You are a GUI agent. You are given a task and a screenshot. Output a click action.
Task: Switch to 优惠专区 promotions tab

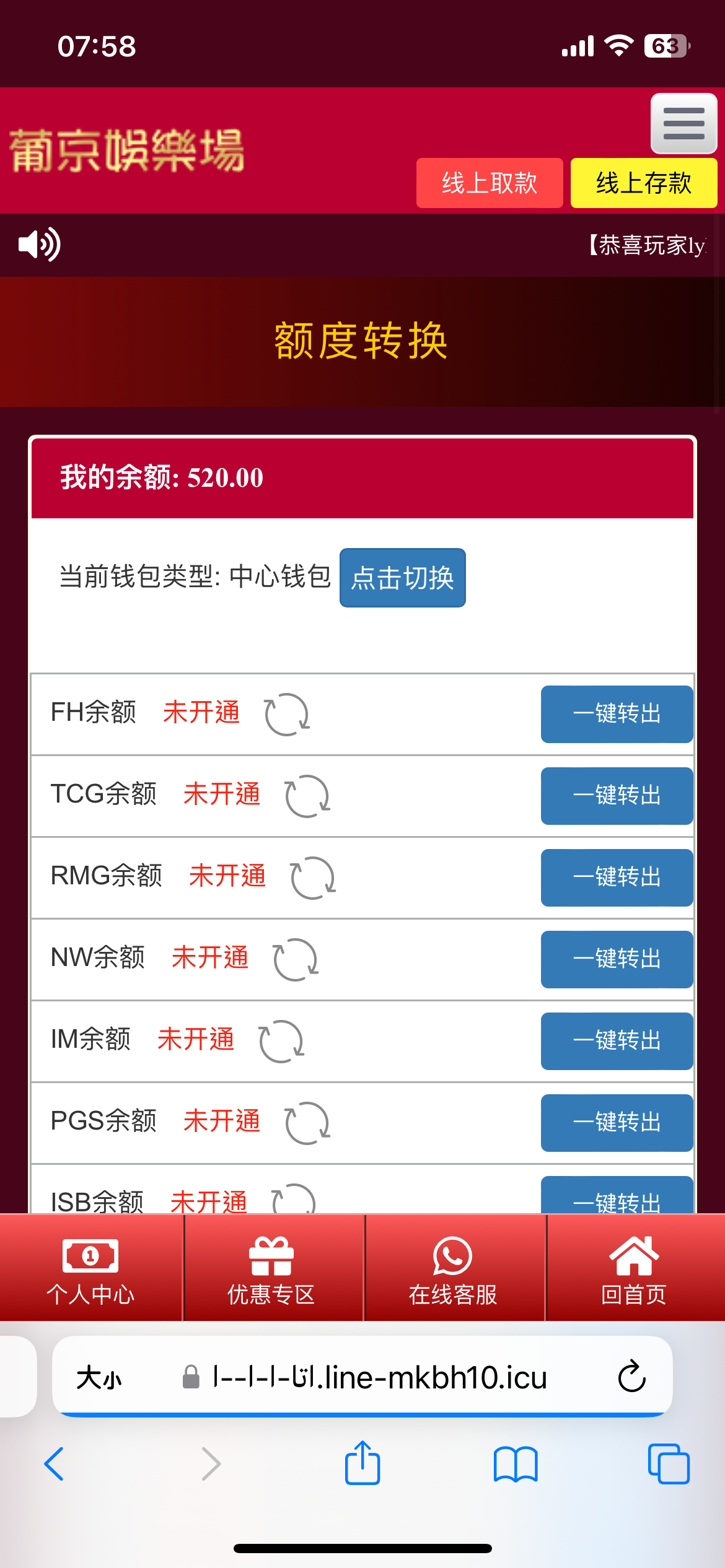click(x=271, y=1268)
